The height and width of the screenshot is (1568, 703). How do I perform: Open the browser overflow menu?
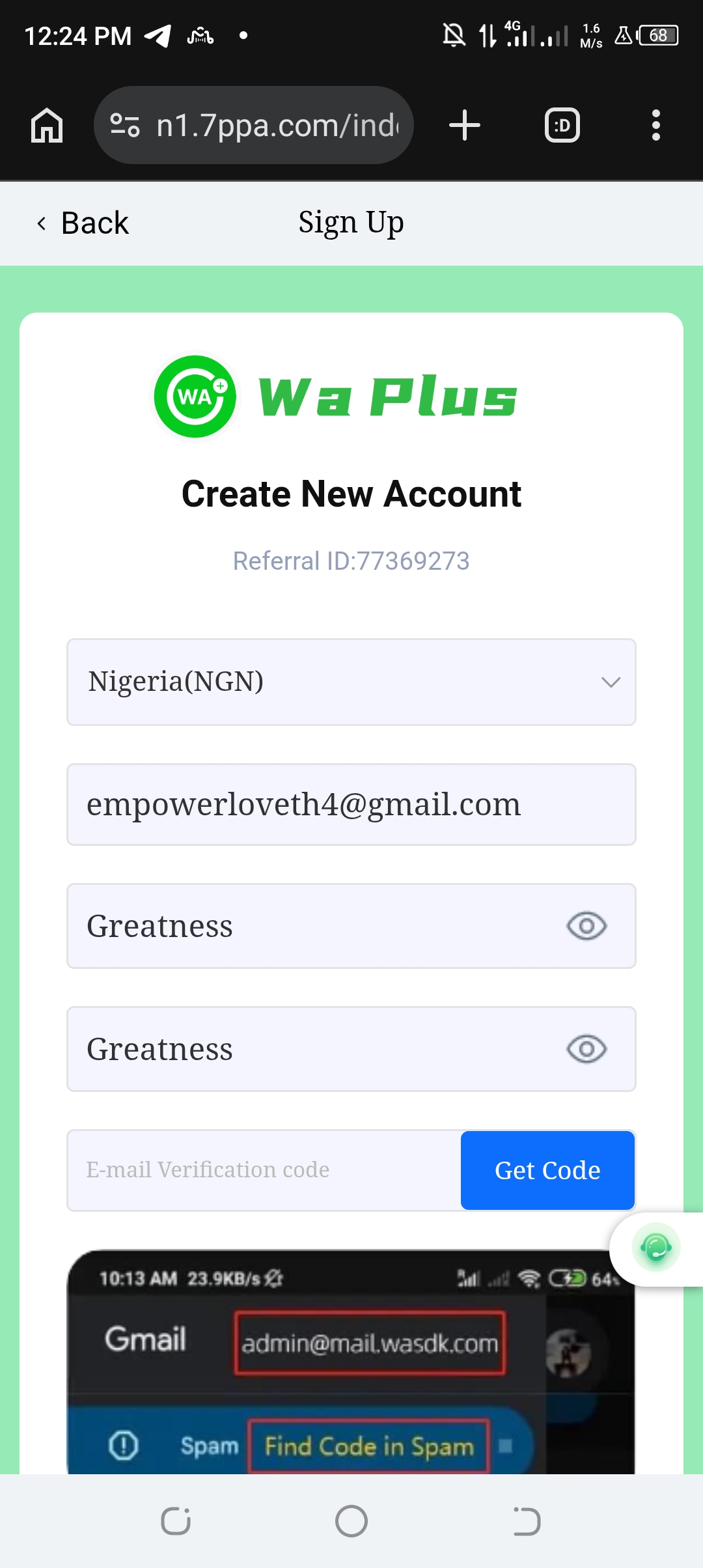(x=655, y=125)
